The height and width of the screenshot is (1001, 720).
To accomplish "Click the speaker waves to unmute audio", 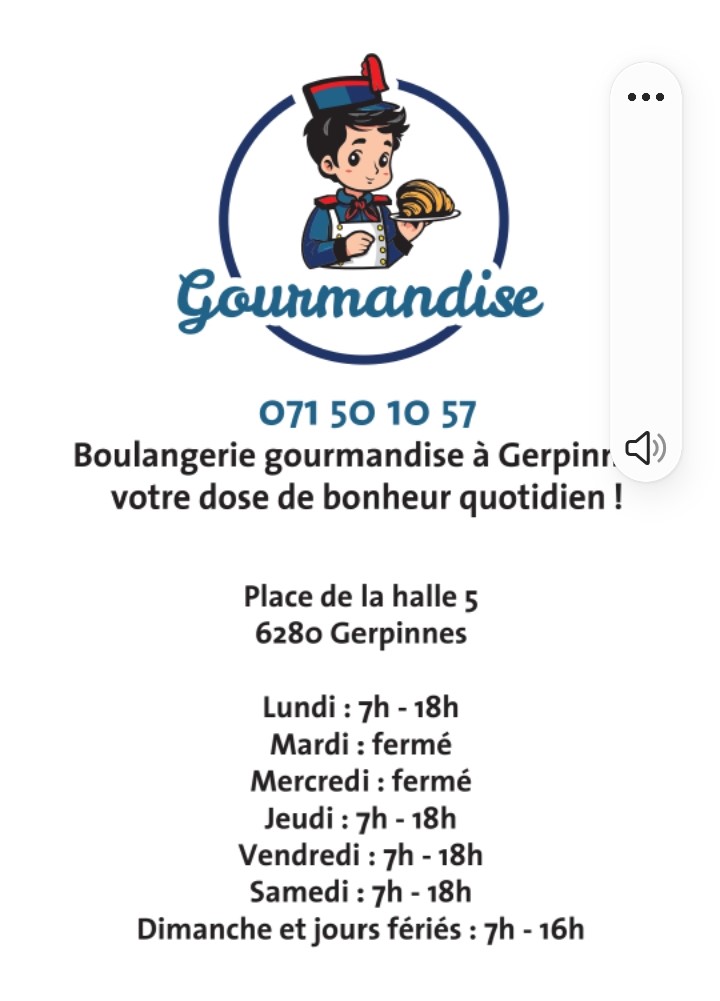I will [657, 448].
